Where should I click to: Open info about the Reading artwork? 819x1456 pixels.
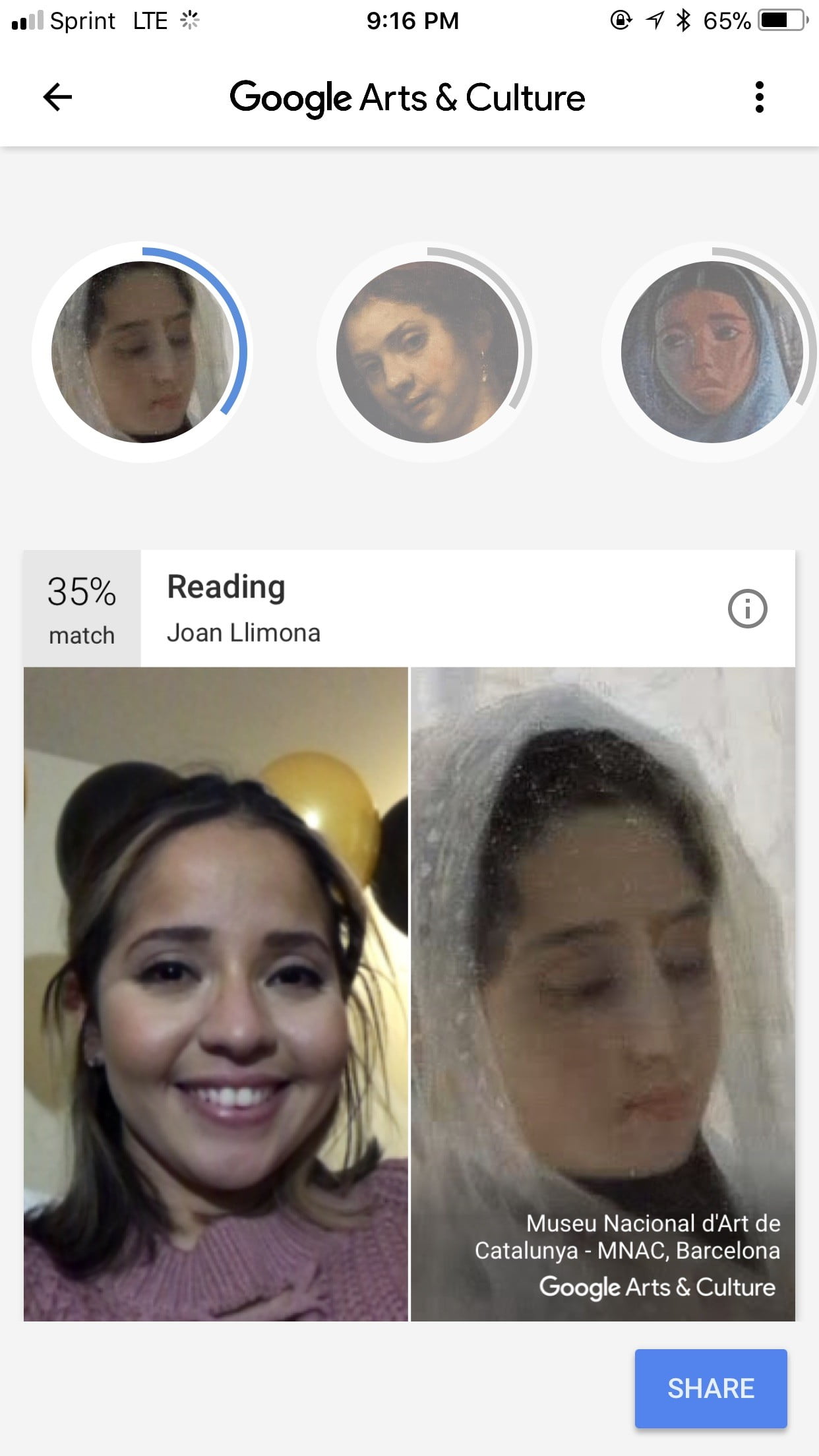[x=747, y=608]
